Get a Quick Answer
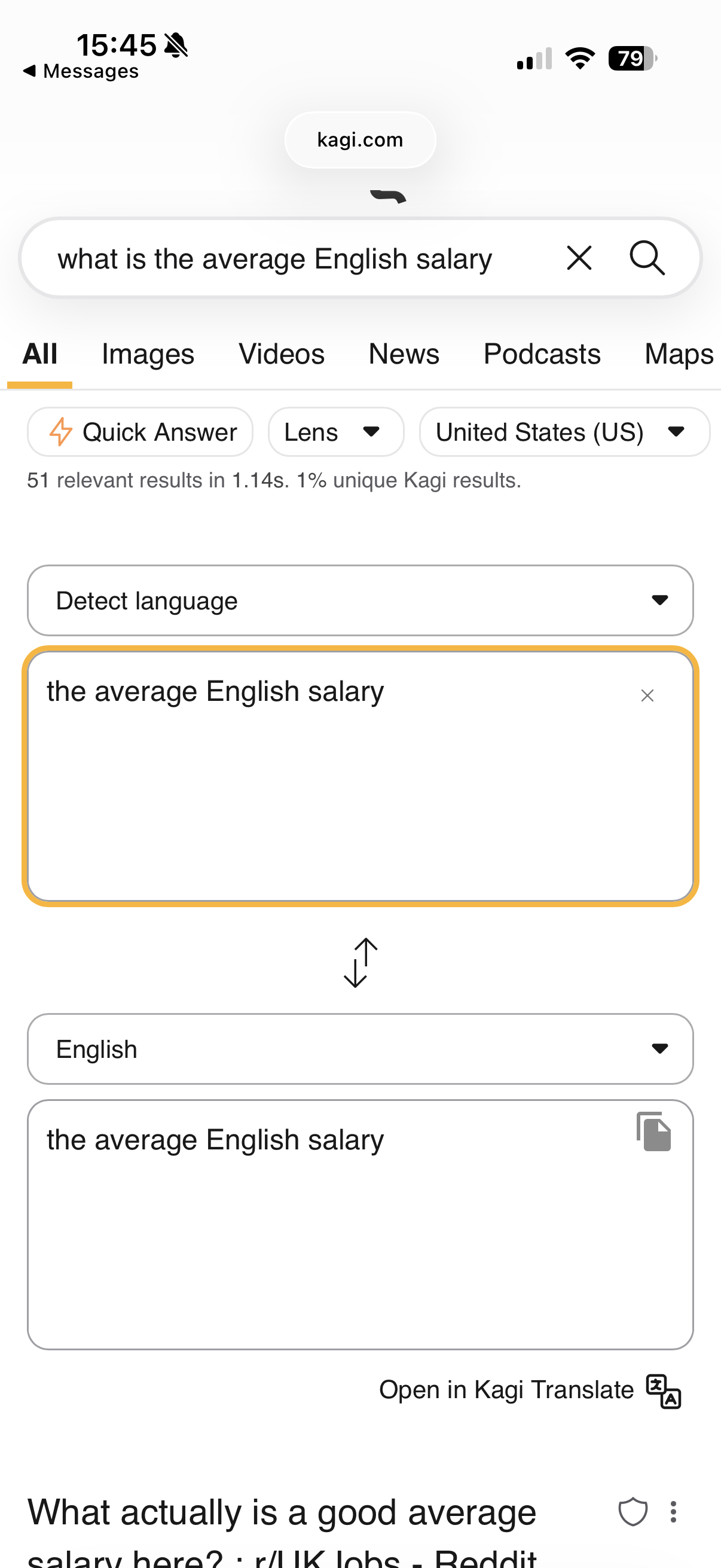This screenshot has height=1568, width=721. (140, 432)
